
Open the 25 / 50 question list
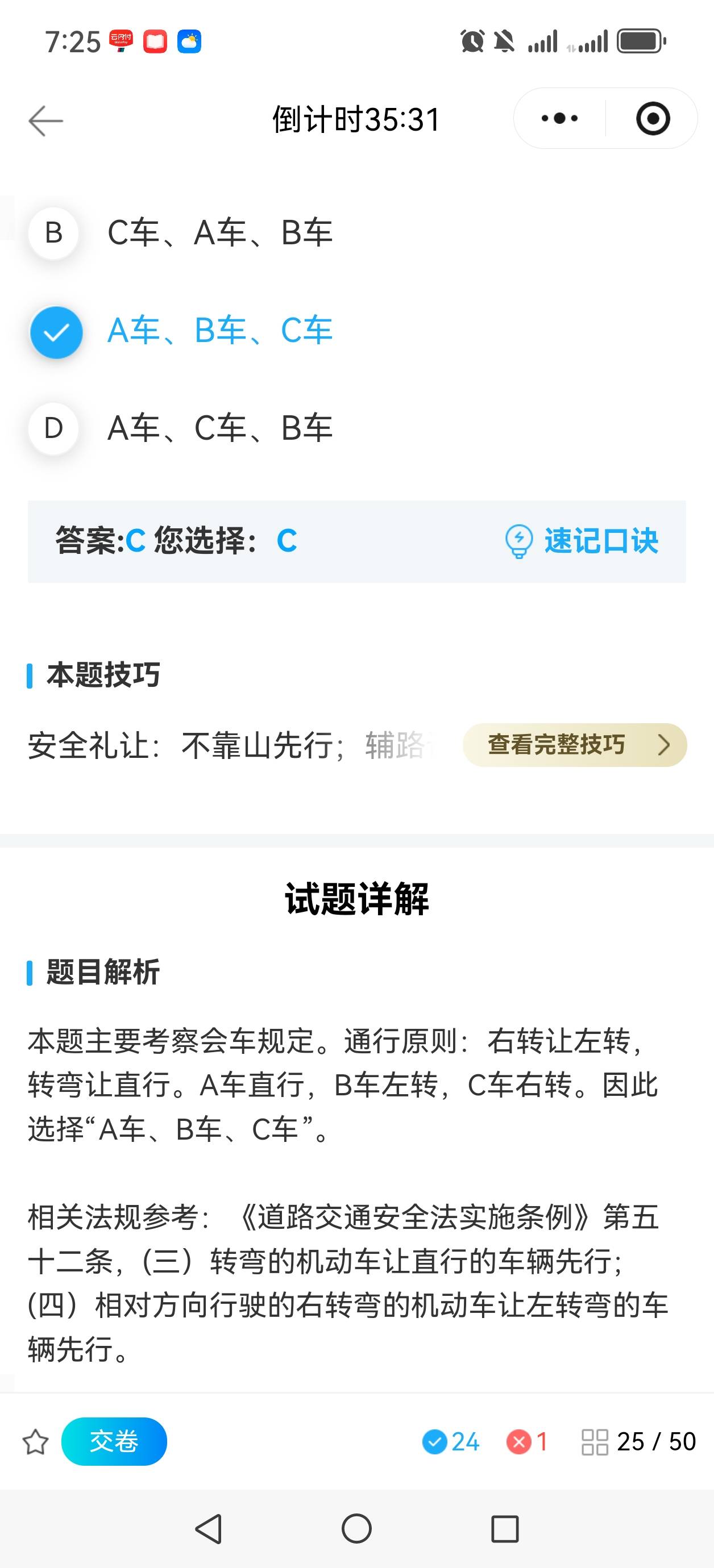pyautogui.click(x=638, y=1441)
